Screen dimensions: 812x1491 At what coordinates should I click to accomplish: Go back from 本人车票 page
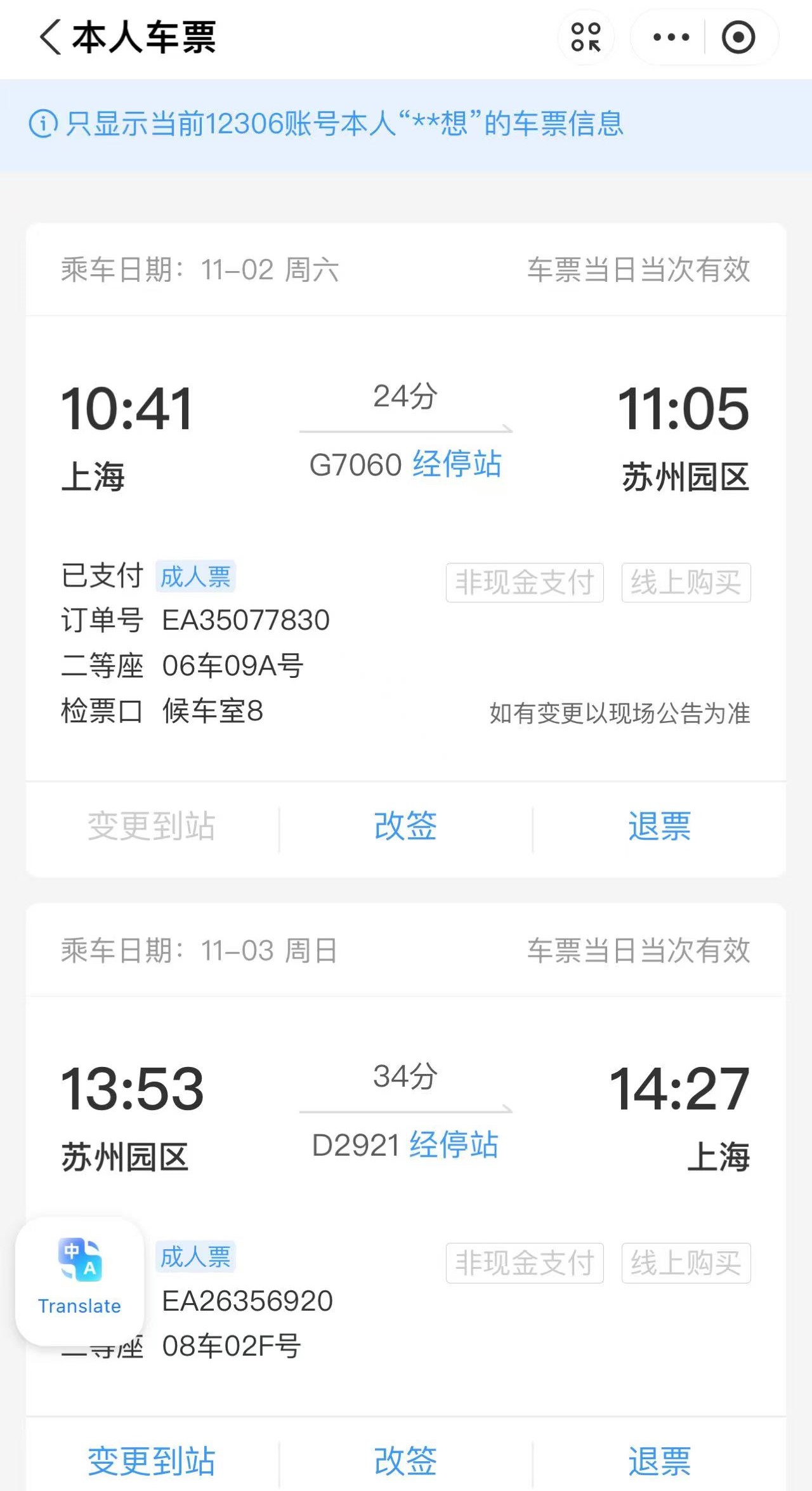[51, 37]
